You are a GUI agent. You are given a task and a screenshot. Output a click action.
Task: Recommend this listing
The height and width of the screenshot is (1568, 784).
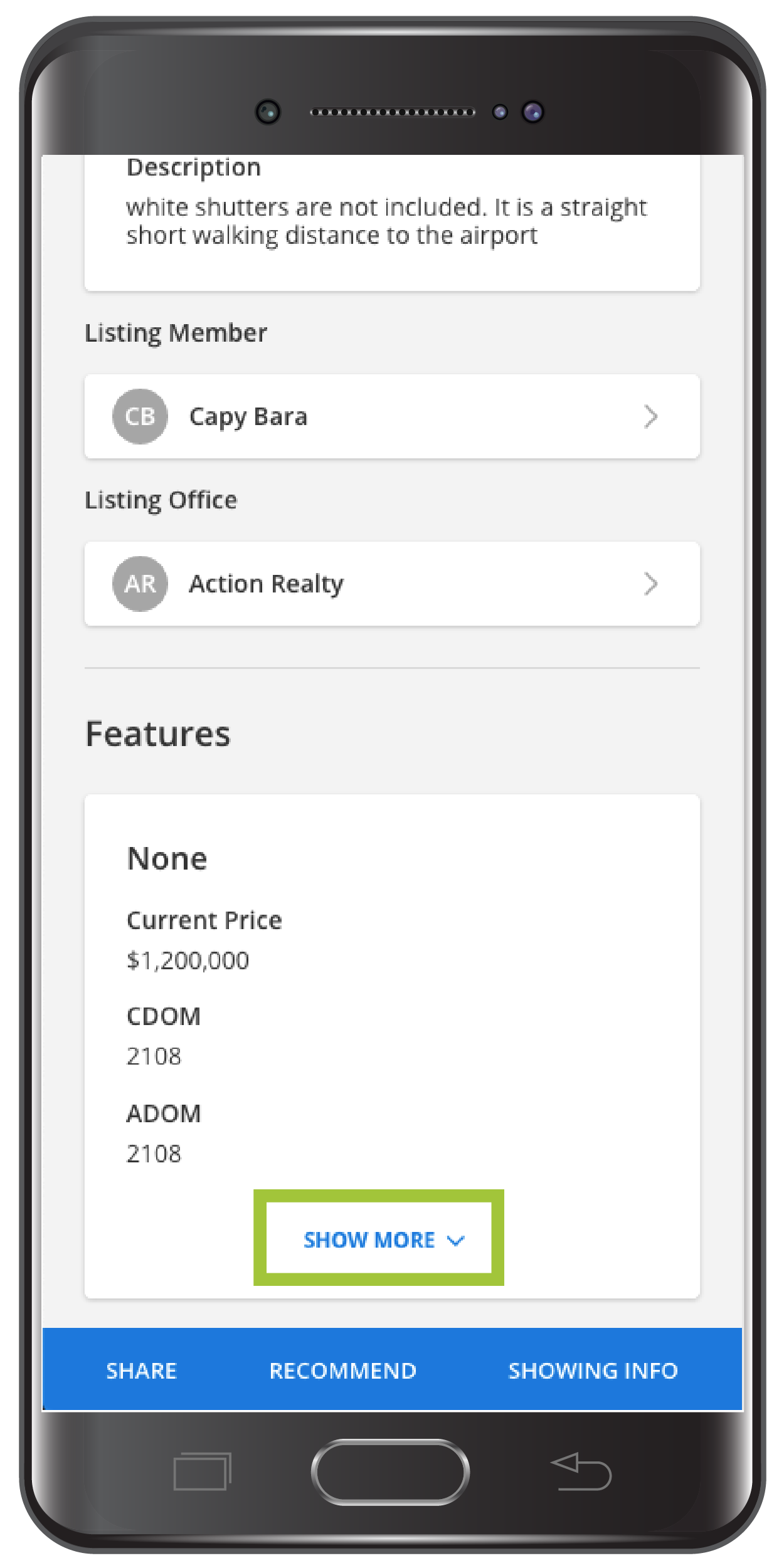(343, 1371)
